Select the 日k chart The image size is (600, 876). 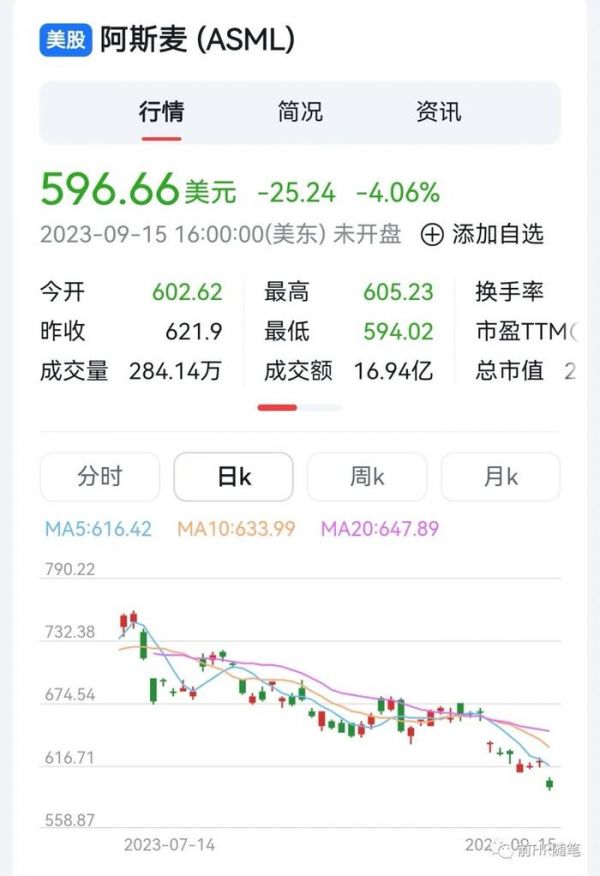click(234, 477)
